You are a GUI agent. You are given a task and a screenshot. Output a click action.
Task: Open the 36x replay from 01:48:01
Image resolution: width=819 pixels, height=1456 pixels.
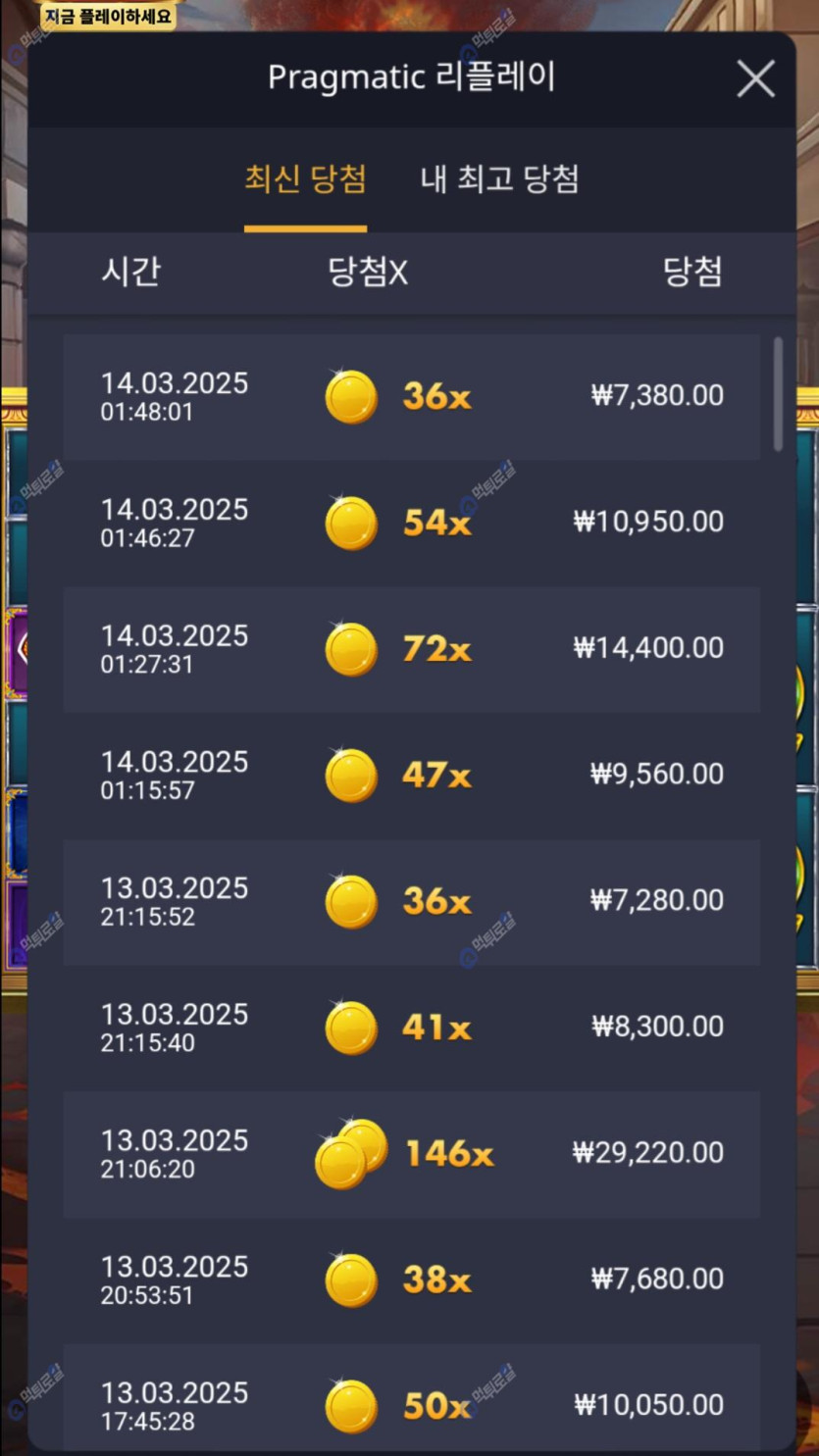click(x=411, y=396)
